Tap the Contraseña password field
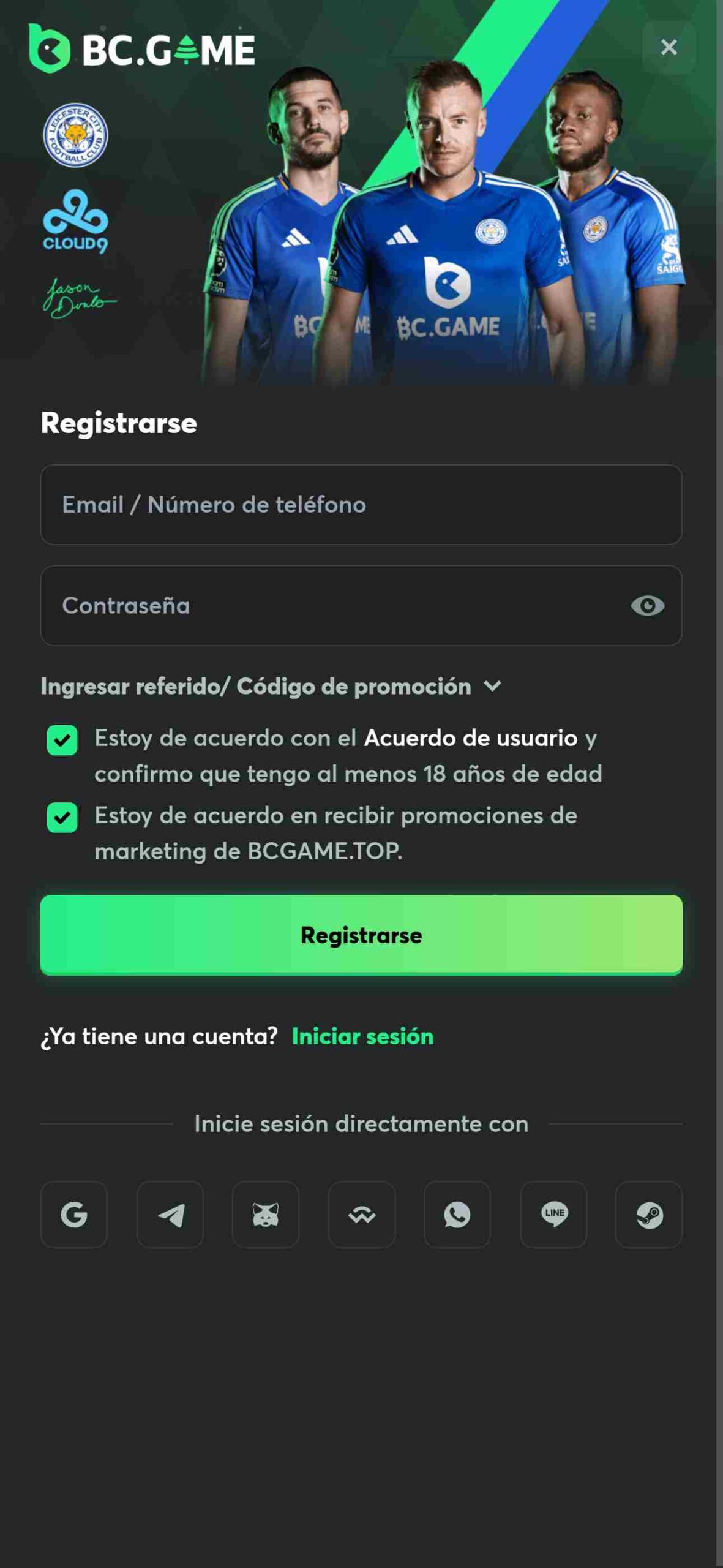 [331, 605]
